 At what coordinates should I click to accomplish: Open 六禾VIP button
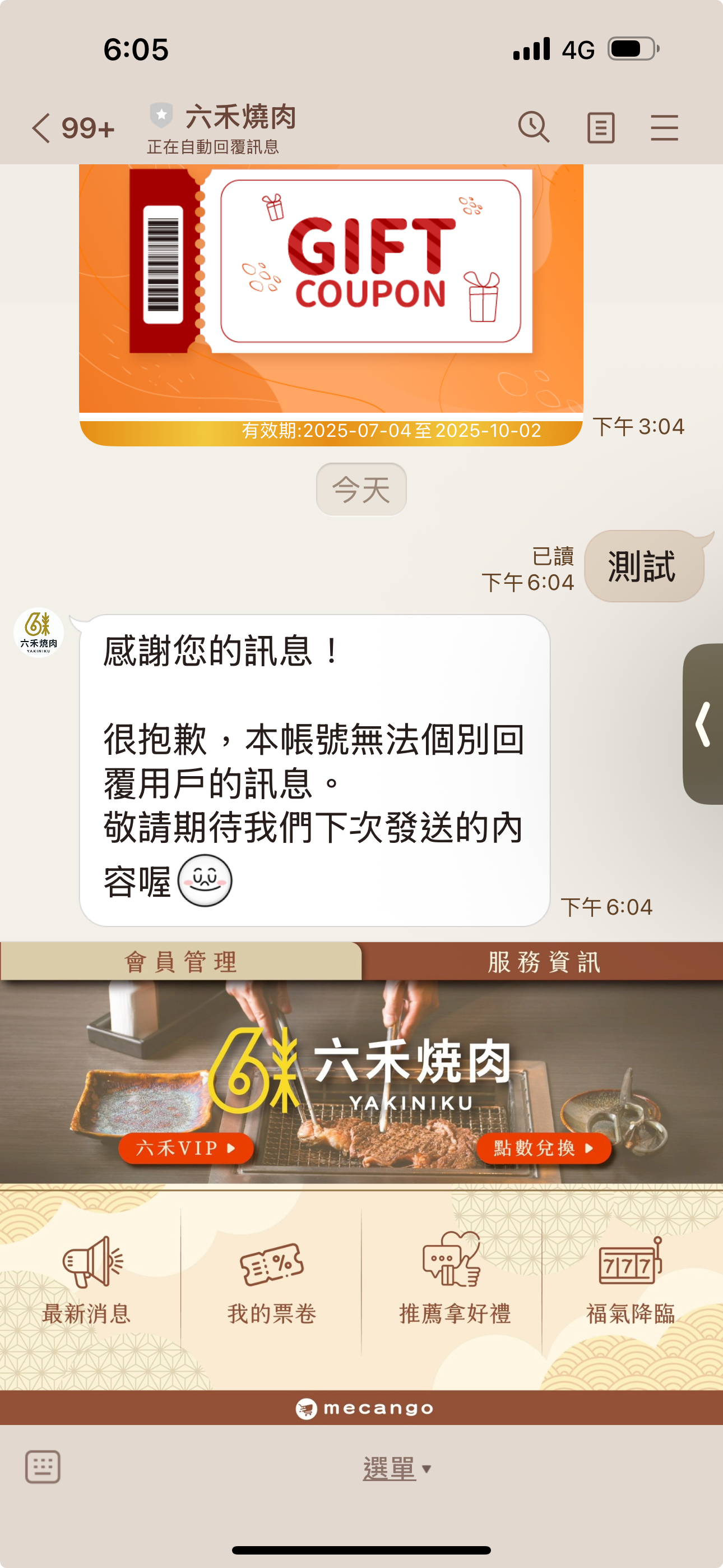coord(186,1148)
